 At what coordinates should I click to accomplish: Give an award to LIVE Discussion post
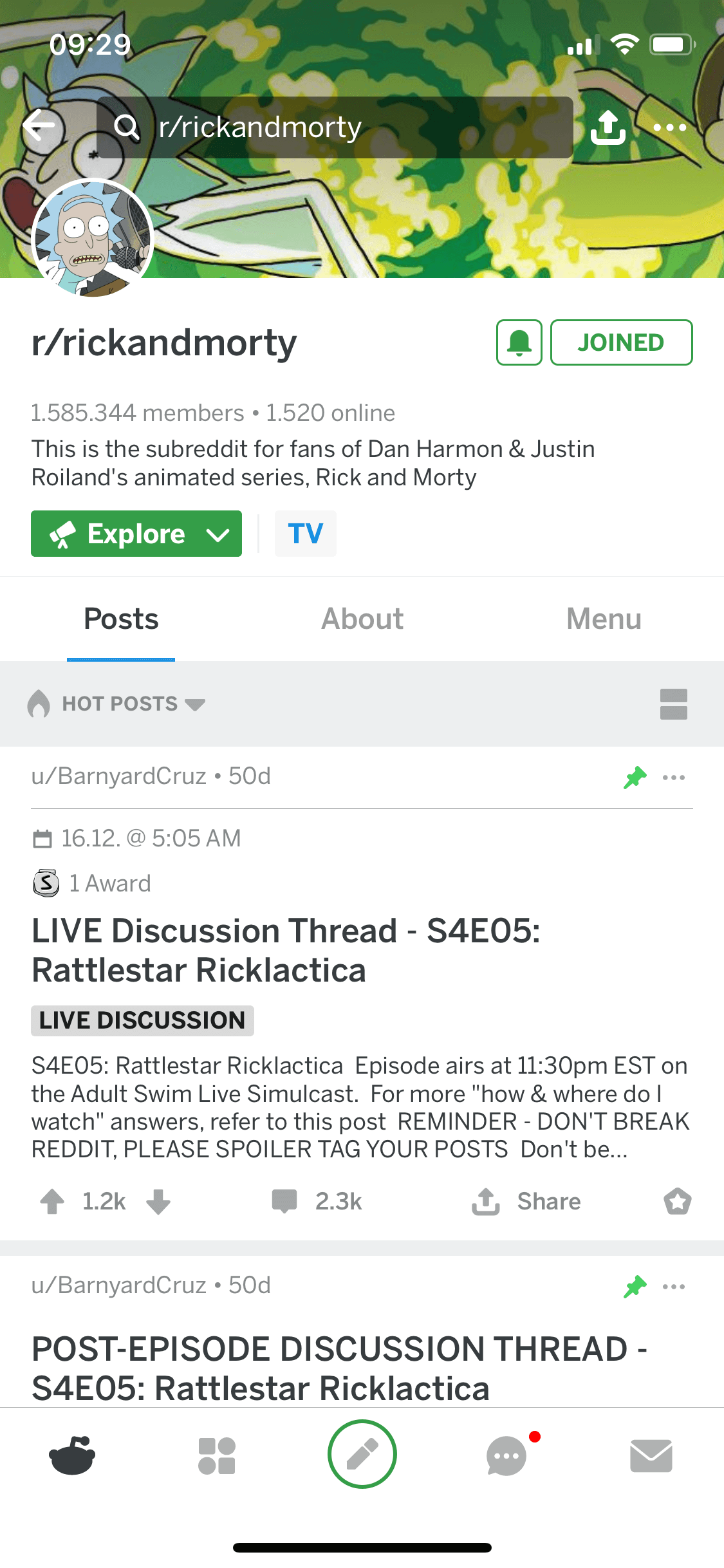[677, 1202]
